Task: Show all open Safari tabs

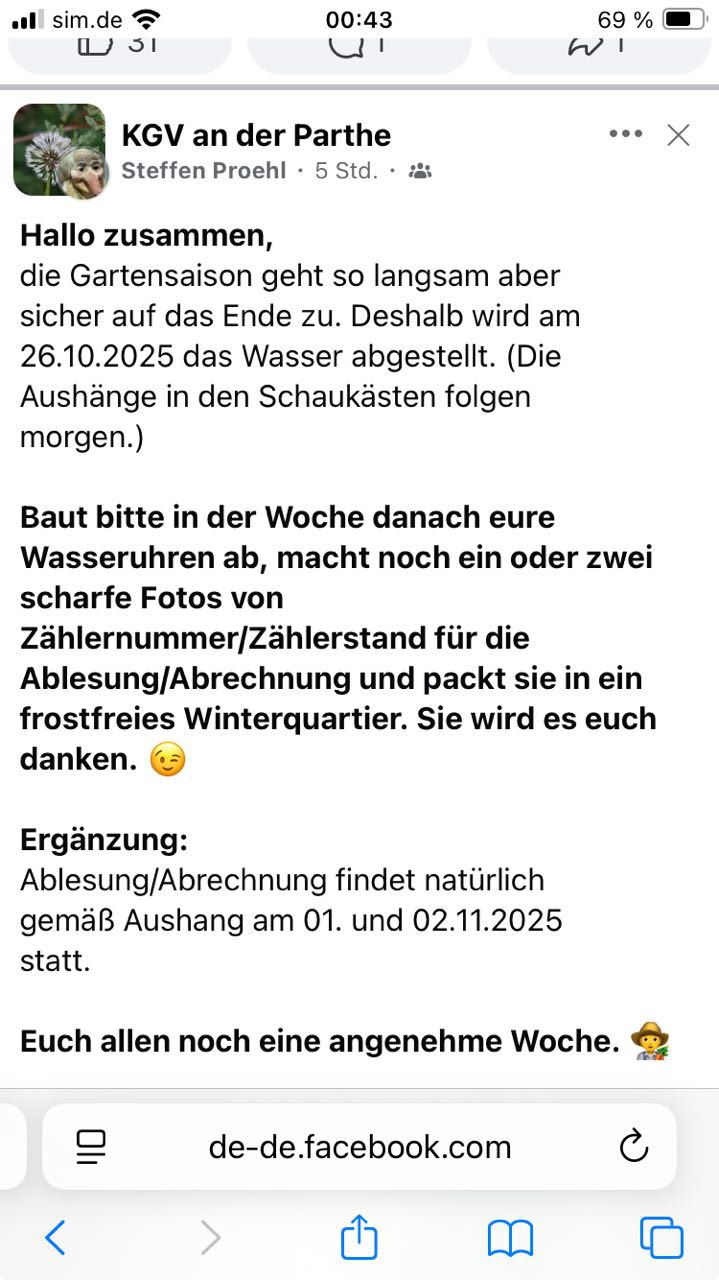Action: [661, 1238]
